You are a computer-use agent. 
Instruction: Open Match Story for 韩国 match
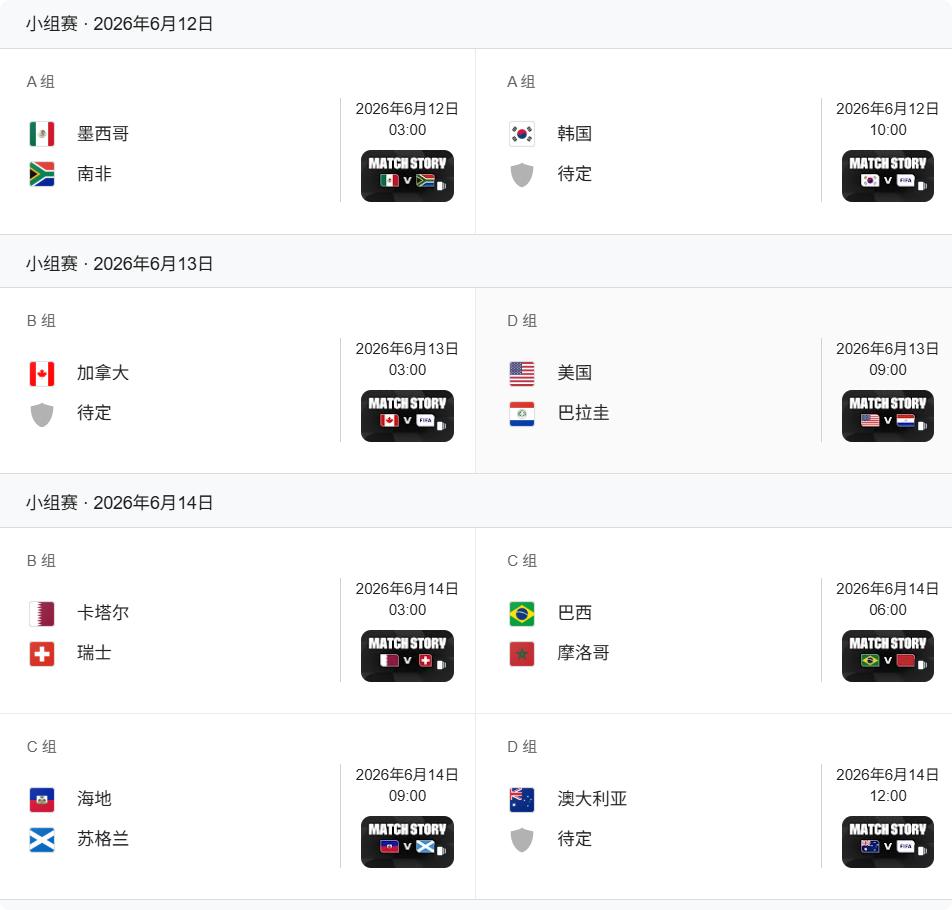888,176
